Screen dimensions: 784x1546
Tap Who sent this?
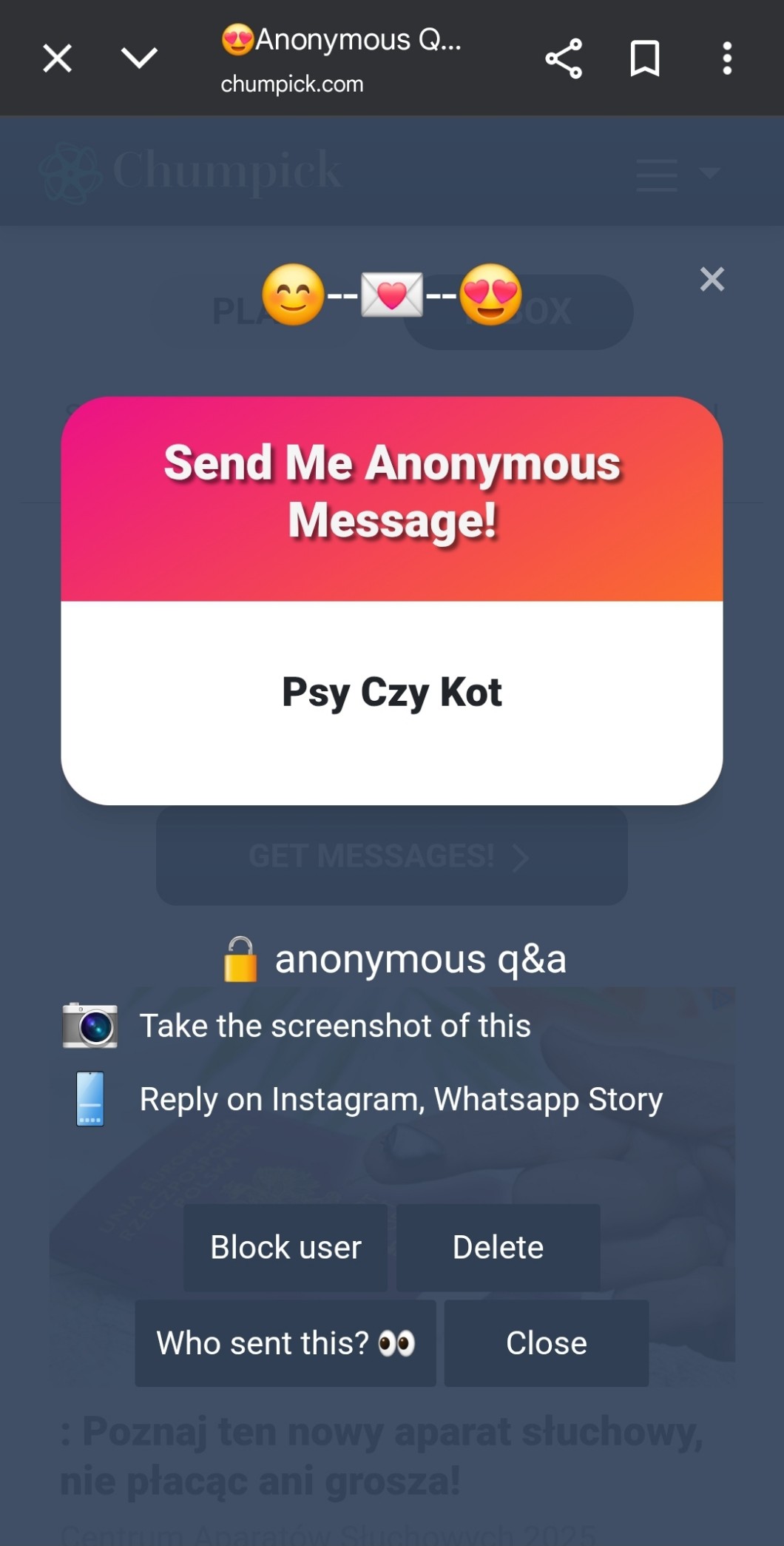(285, 1343)
